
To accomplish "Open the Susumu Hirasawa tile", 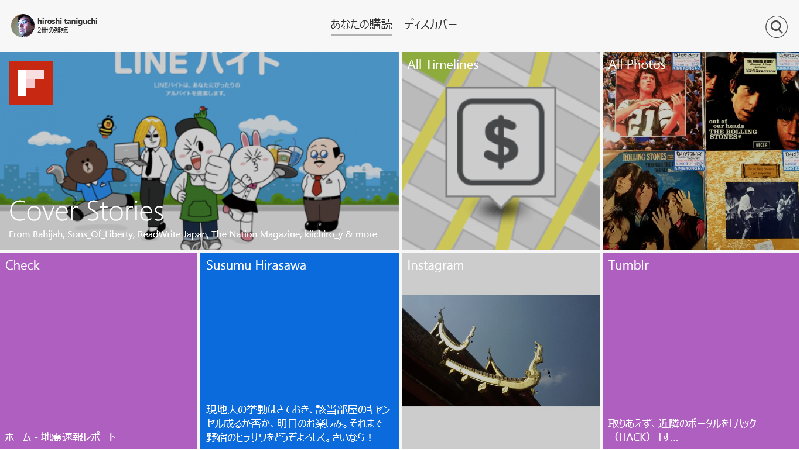I will tap(298, 350).
